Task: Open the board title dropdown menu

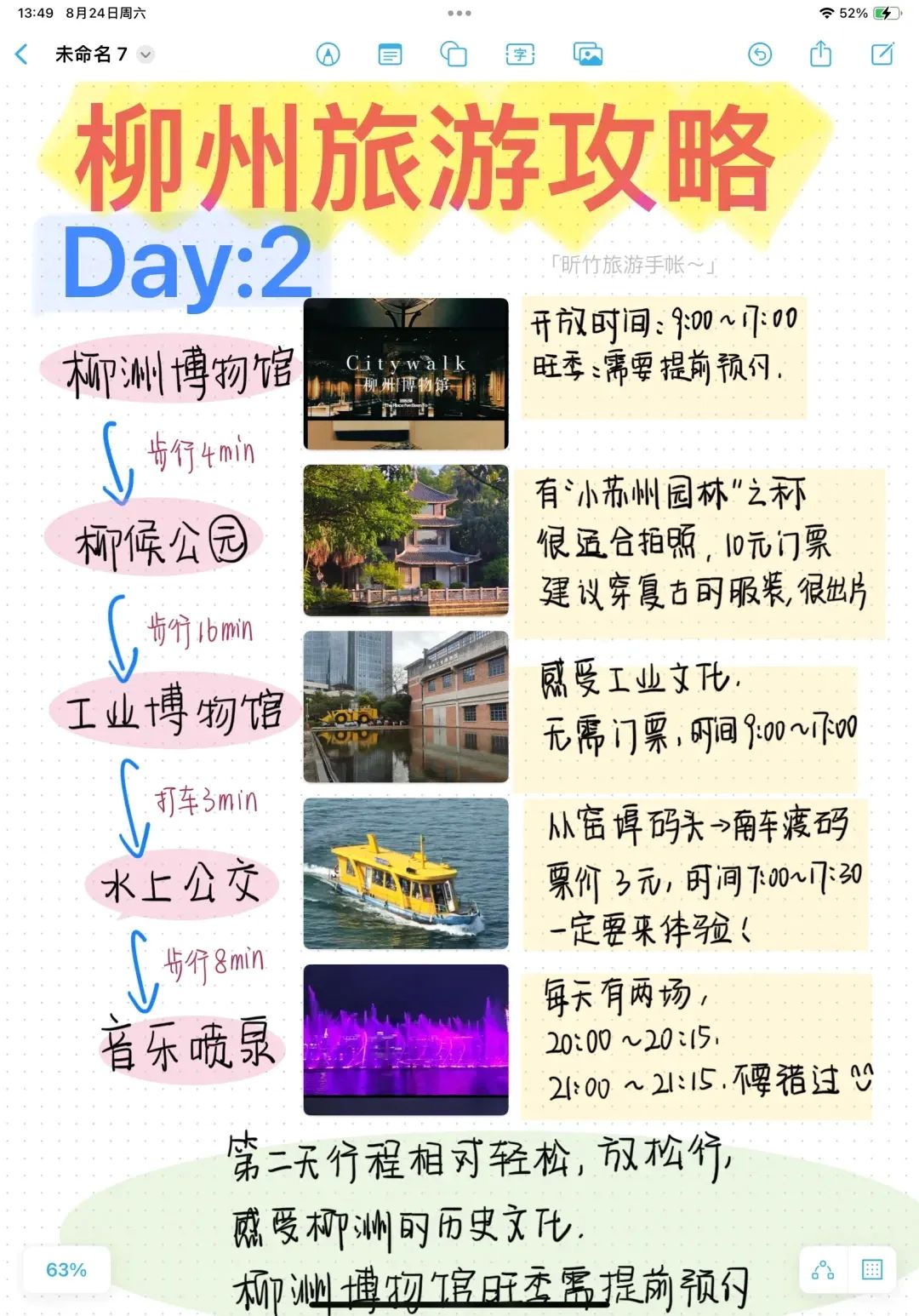Action: (x=146, y=54)
